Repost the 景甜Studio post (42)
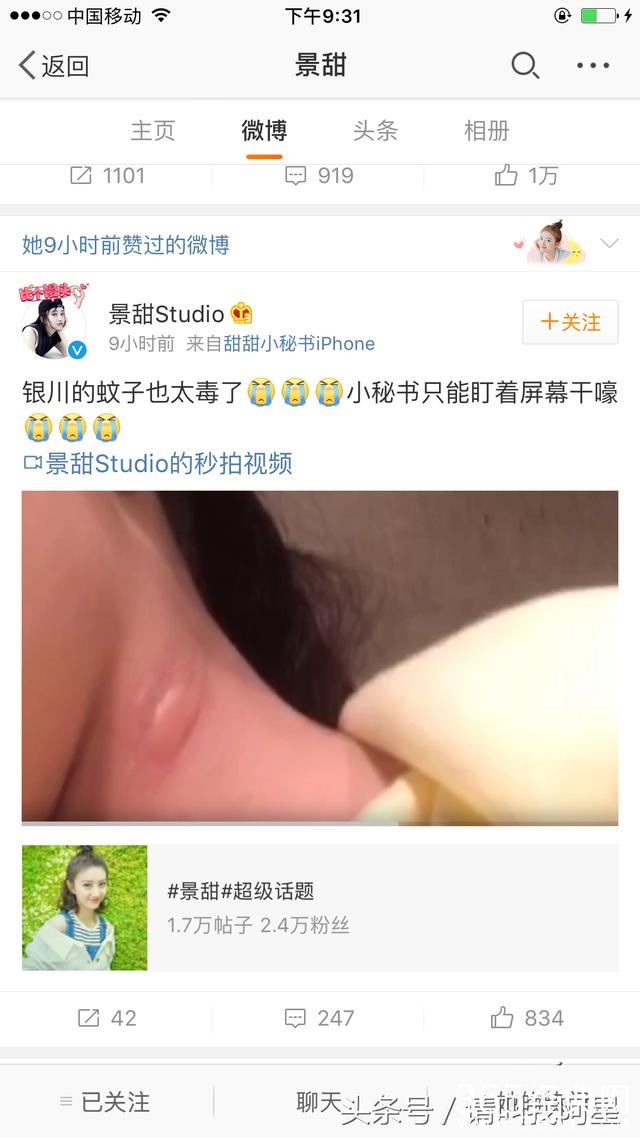This screenshot has height=1138, width=640. point(107,1018)
